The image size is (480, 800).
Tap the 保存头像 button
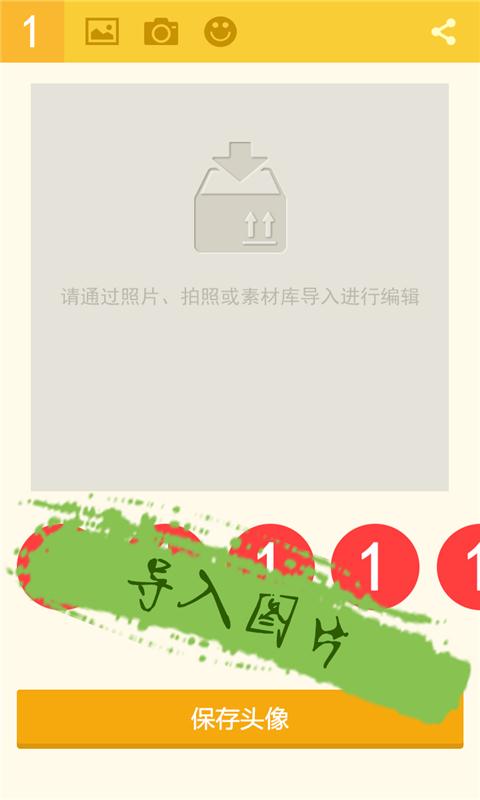coord(240,719)
